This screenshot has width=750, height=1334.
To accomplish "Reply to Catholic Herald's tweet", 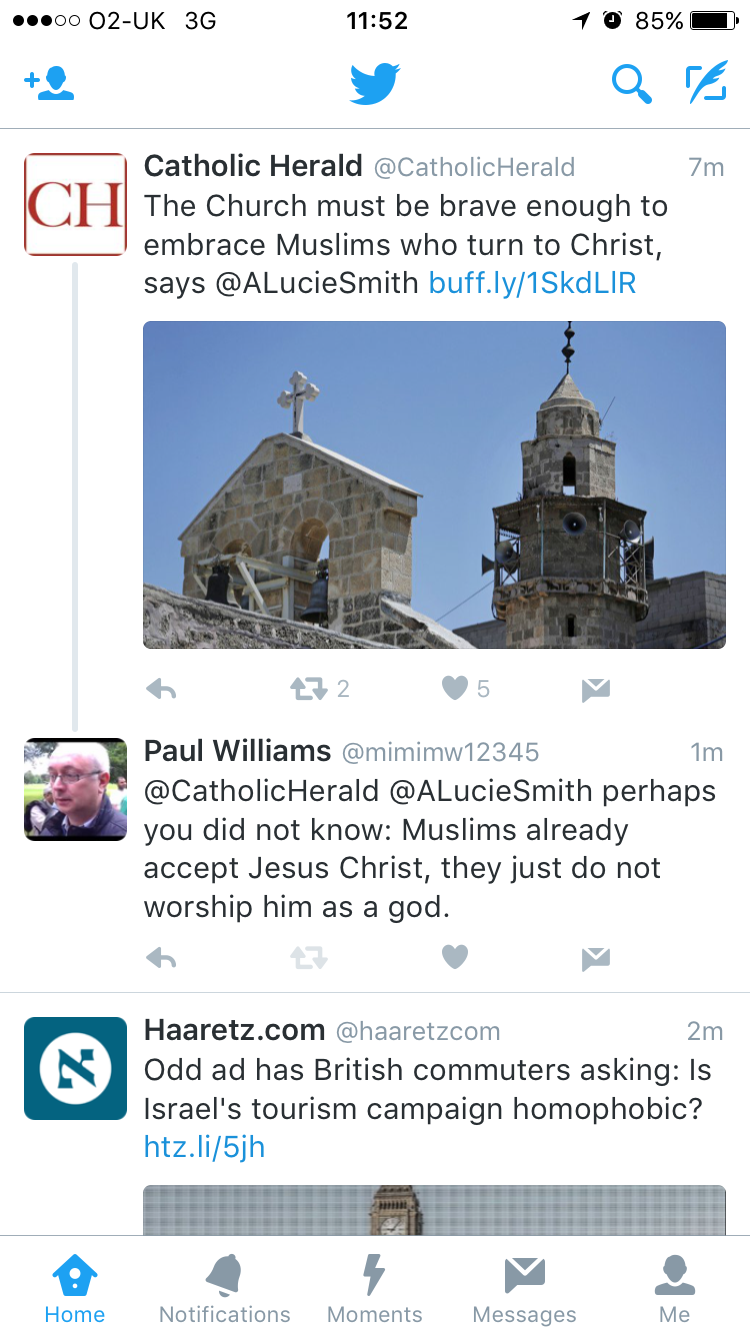I will point(161,688).
